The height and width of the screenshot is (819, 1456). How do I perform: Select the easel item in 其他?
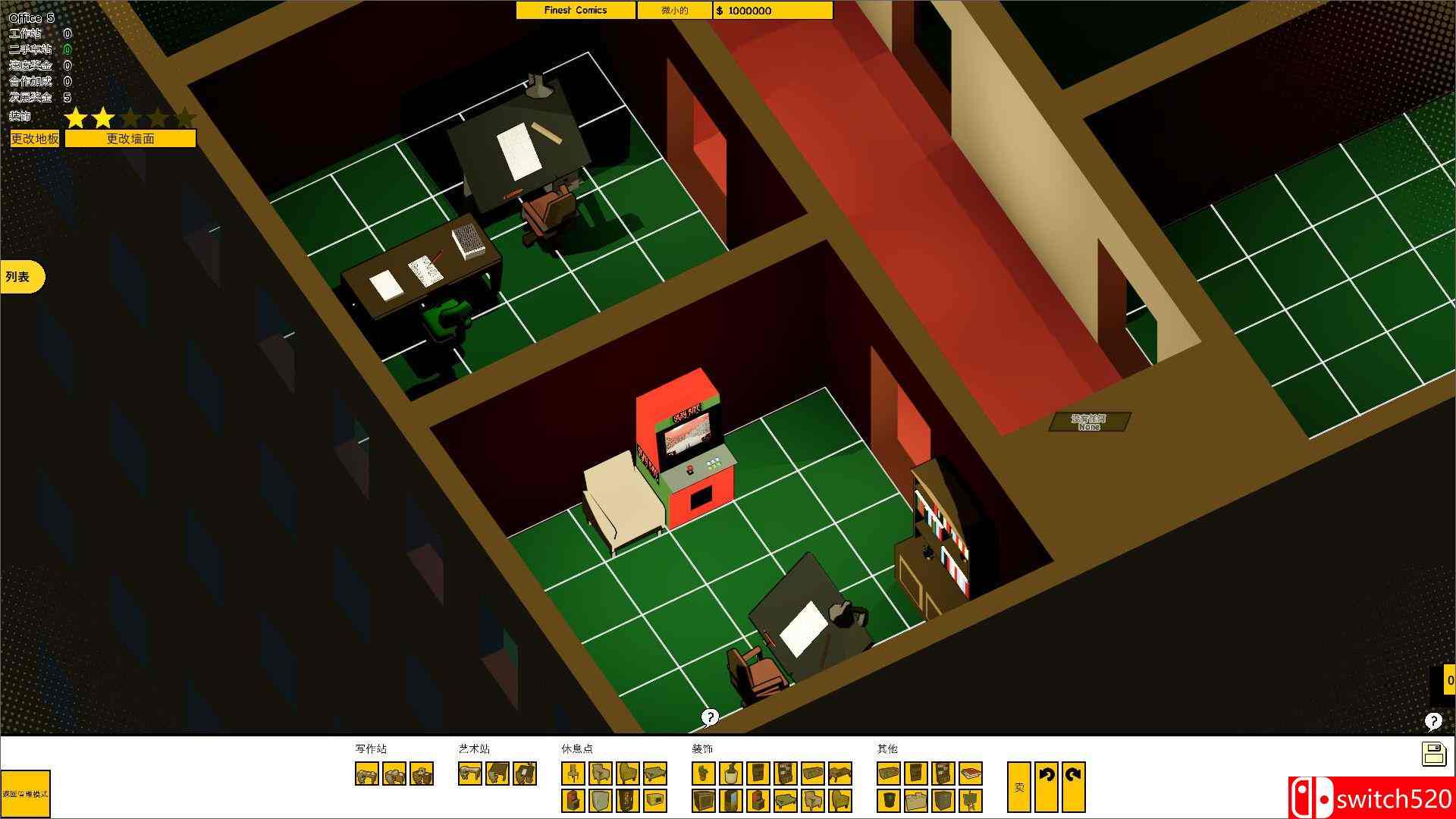click(x=971, y=801)
